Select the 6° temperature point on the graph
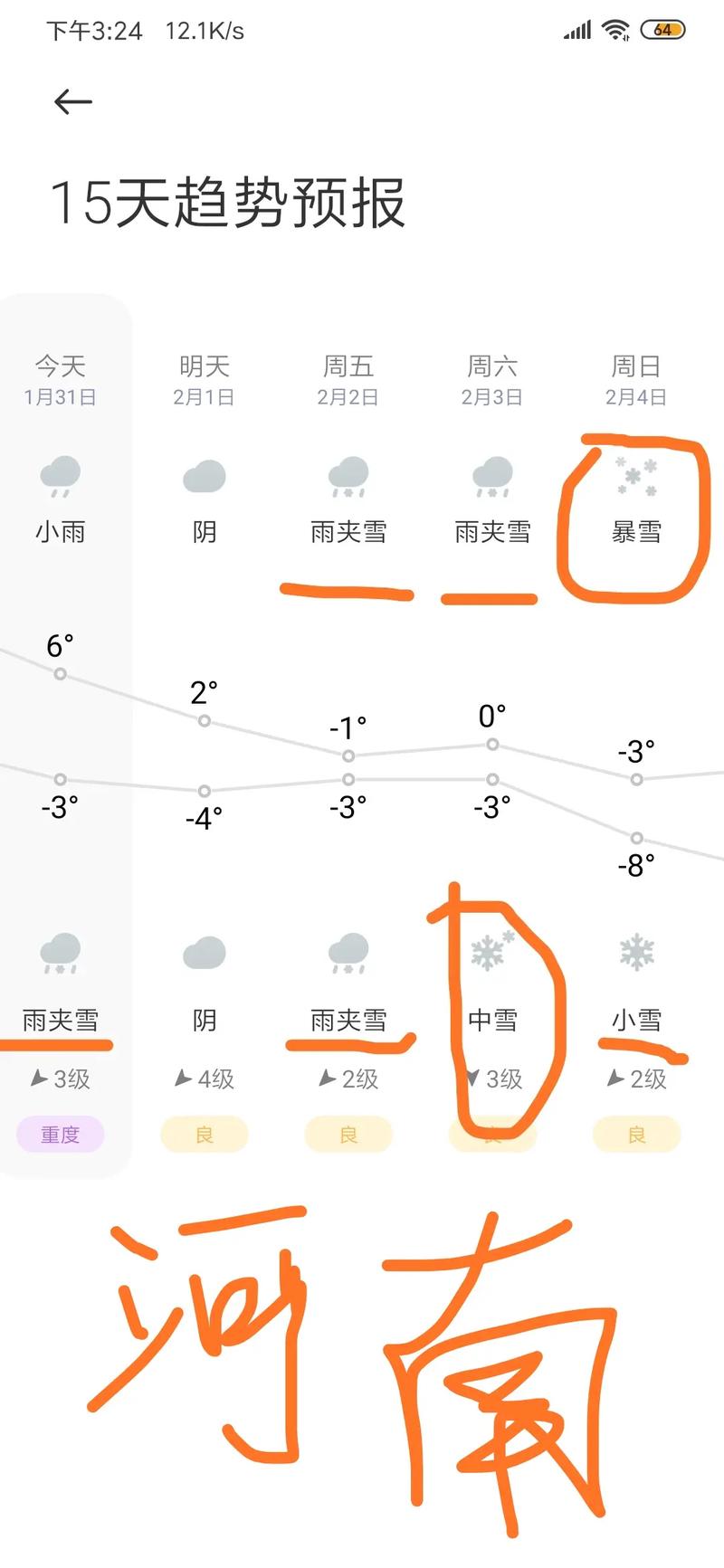724x1568 pixels. [60, 673]
